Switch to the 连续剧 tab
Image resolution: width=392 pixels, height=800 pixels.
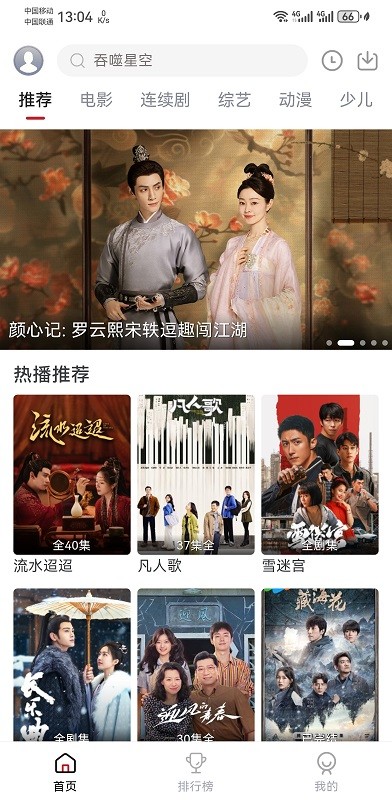point(165,99)
